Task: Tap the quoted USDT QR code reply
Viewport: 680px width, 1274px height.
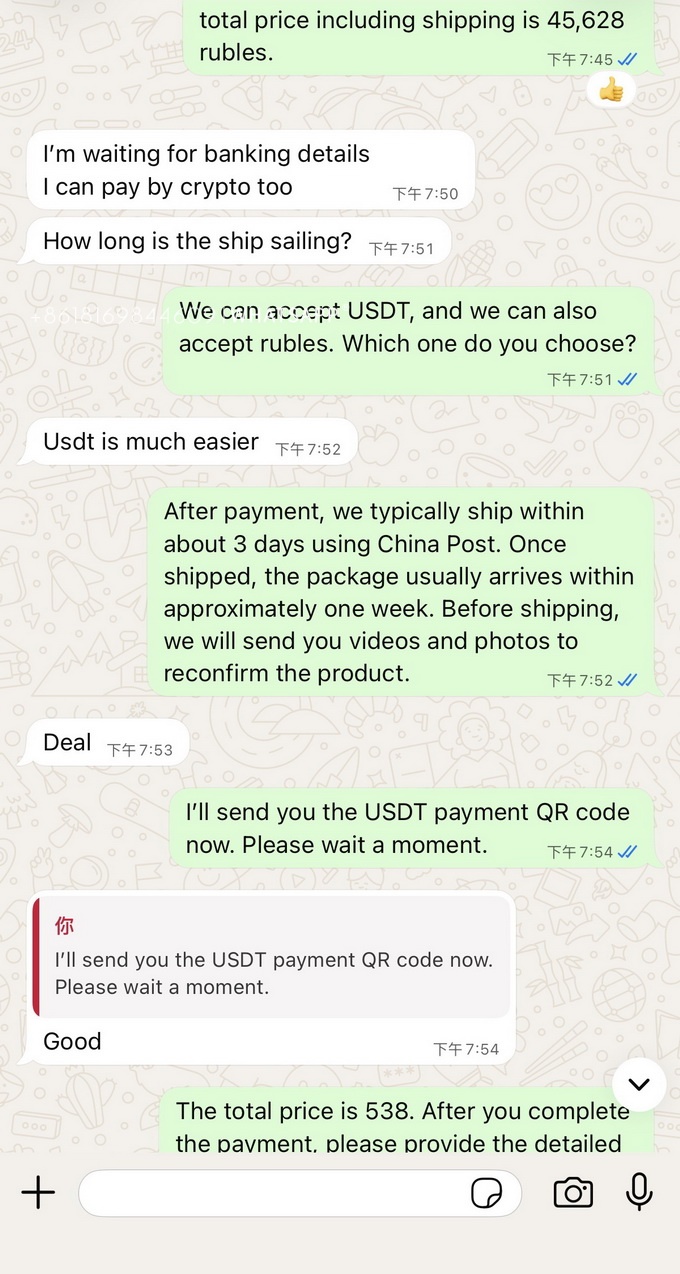Action: point(272,956)
